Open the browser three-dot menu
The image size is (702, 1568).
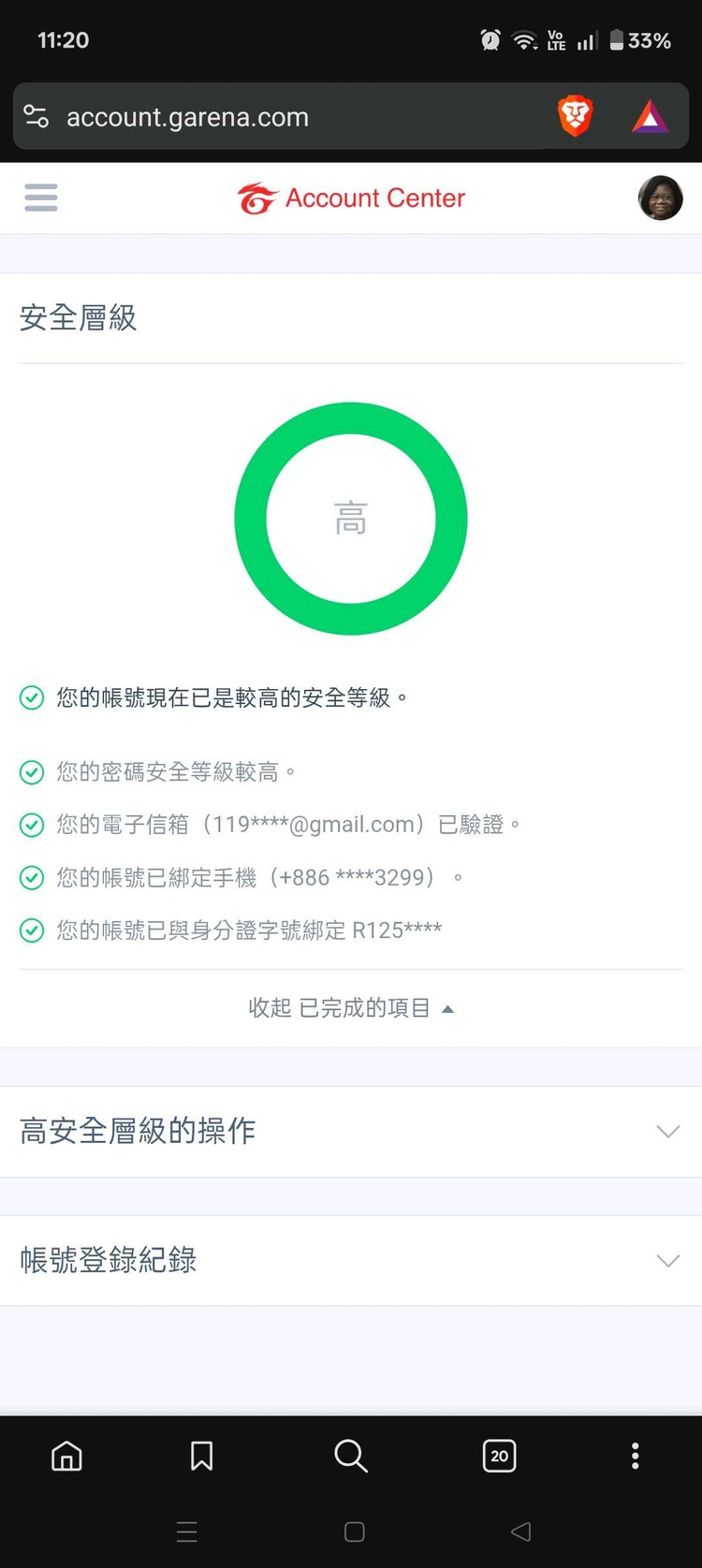pyautogui.click(x=636, y=1456)
